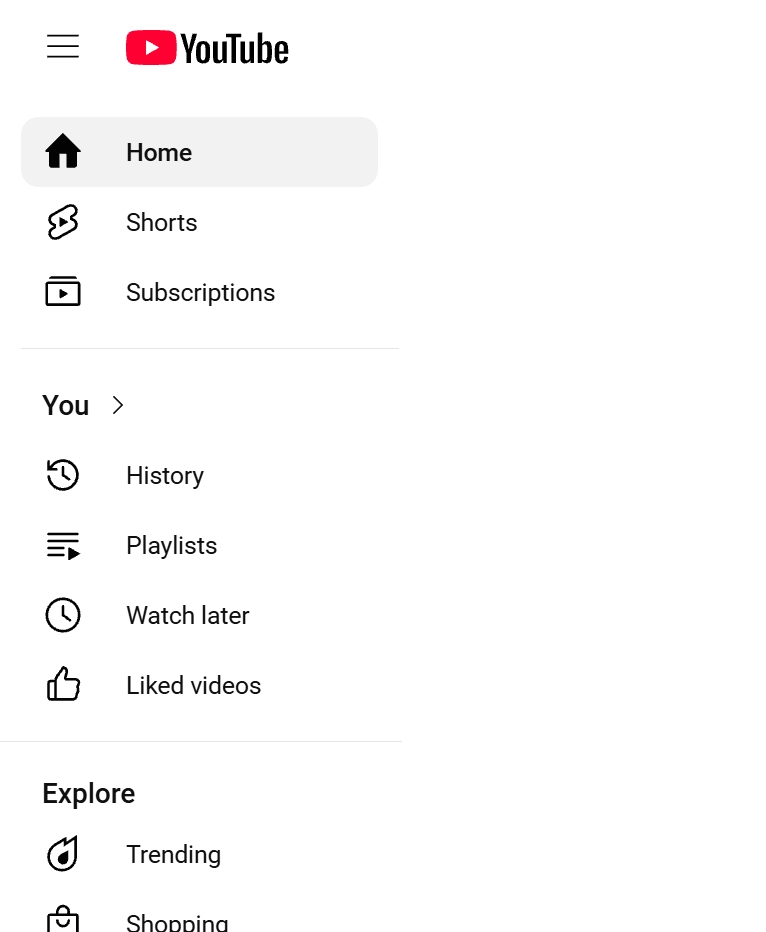The height and width of the screenshot is (932, 766).
Task: View the Explore section
Action: pyautogui.click(x=88, y=793)
